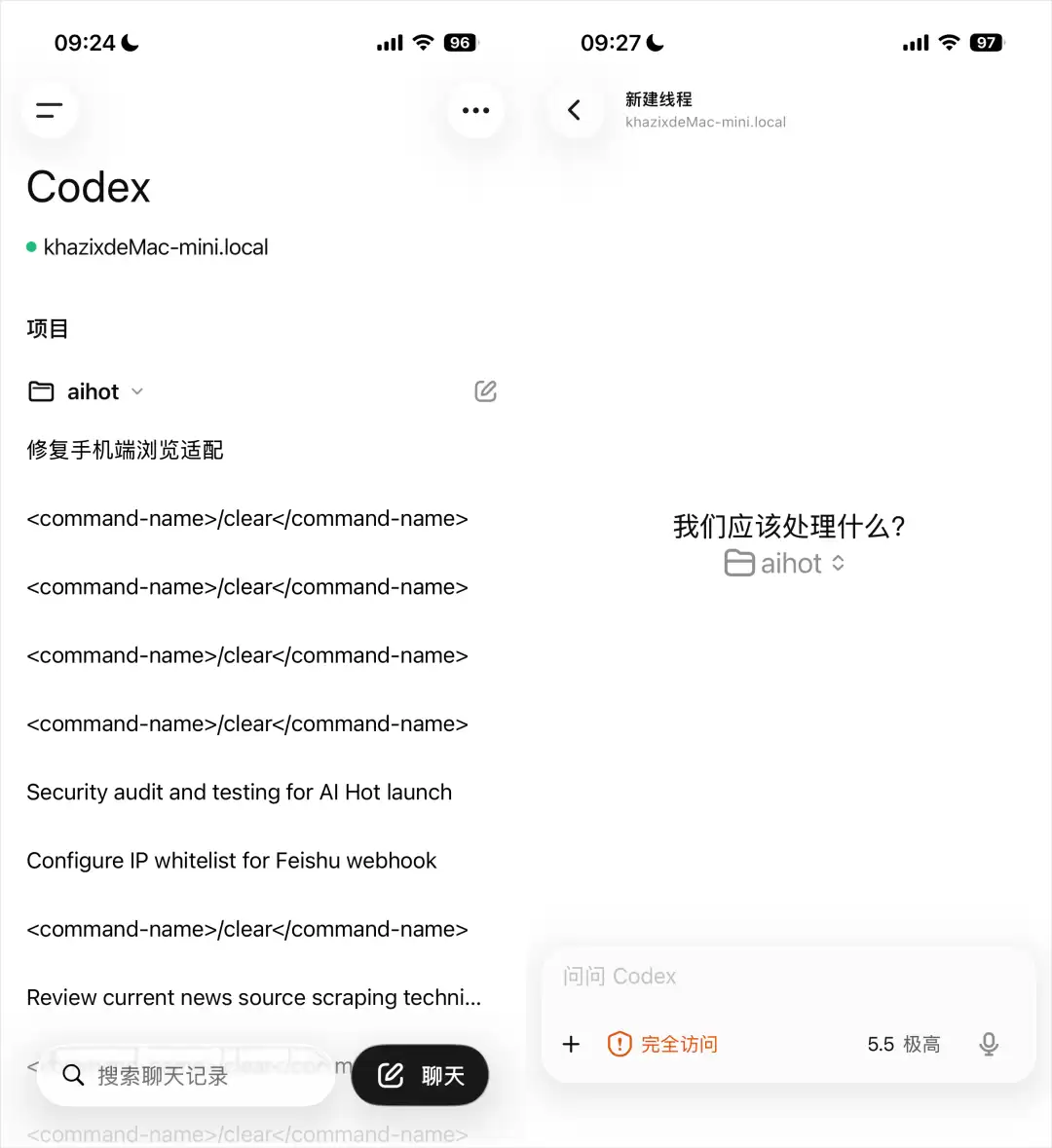Open the 修复手机端浏览适配 thread

126,450
